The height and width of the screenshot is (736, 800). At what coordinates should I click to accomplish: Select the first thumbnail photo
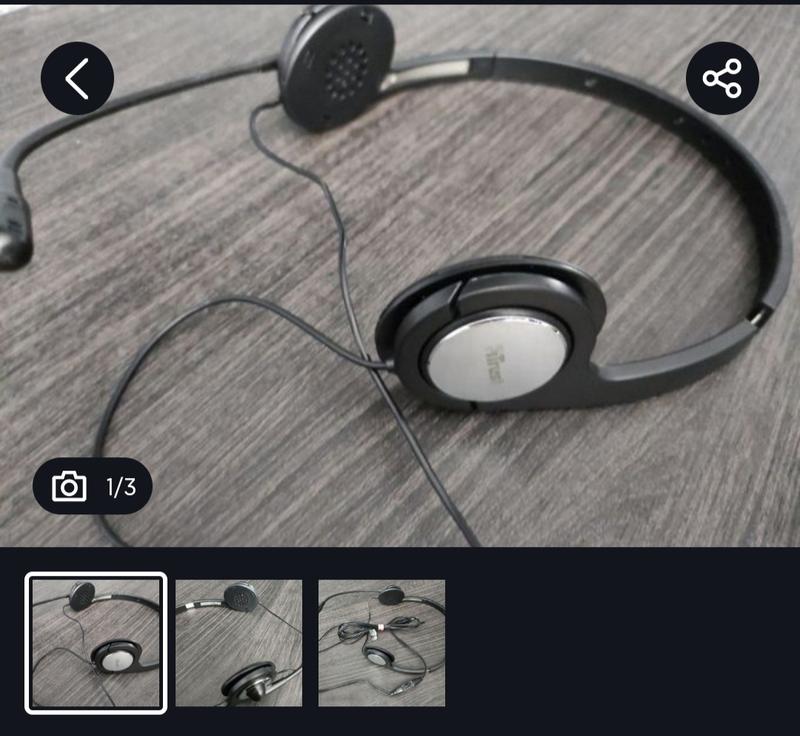[x=96, y=643]
